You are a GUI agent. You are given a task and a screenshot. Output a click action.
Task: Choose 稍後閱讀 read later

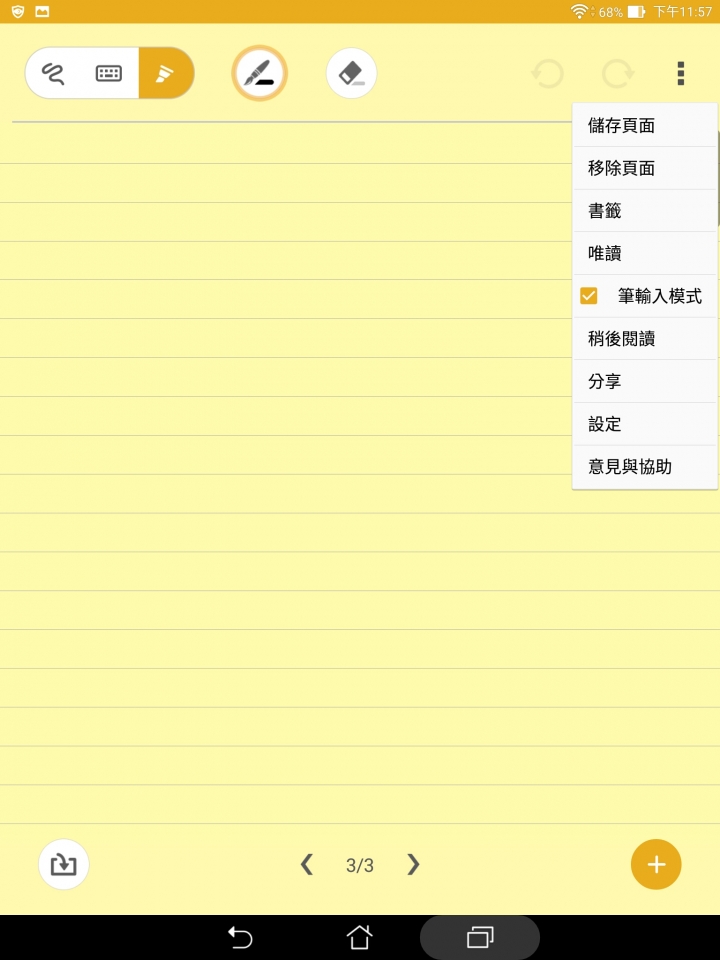tap(644, 339)
